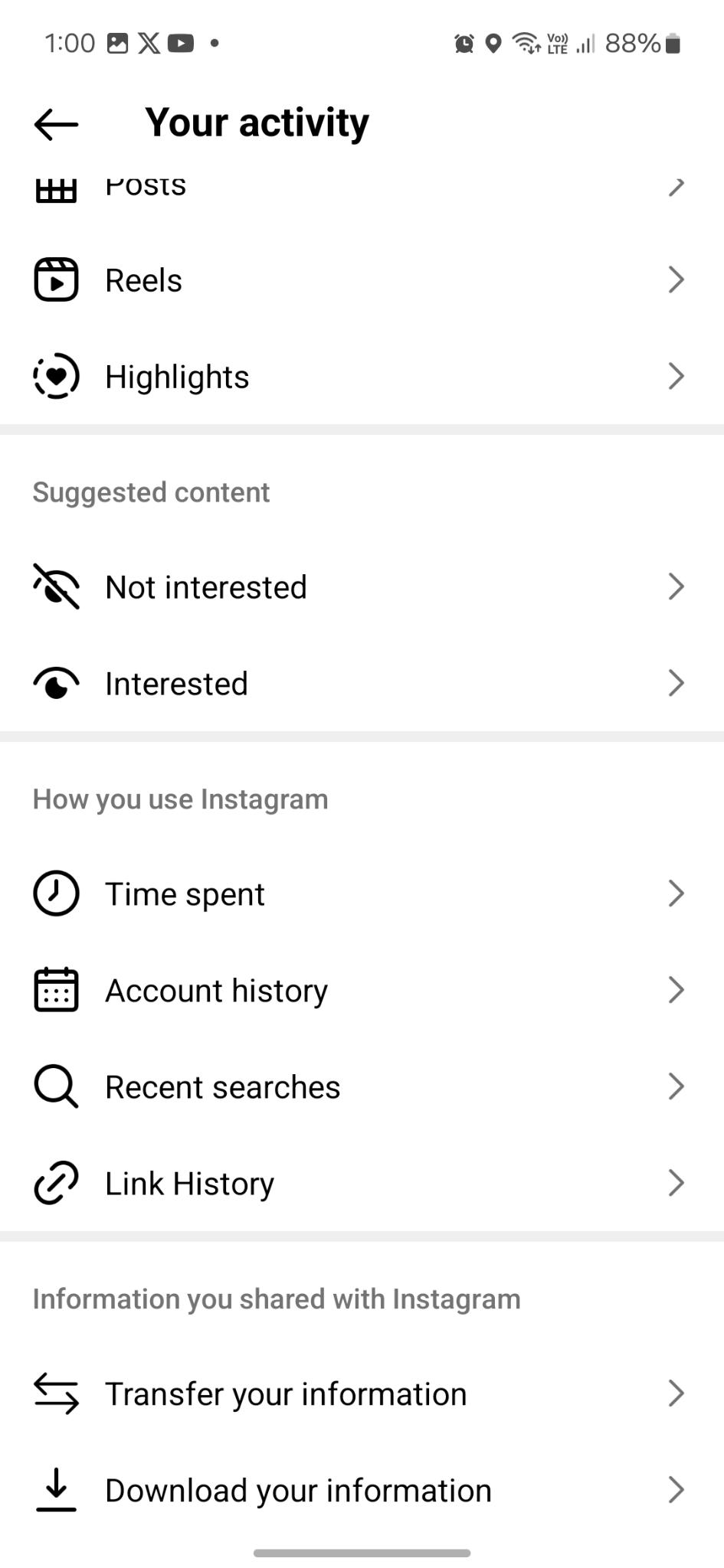
Task: Tap the Account history calendar icon
Action: click(x=54, y=989)
